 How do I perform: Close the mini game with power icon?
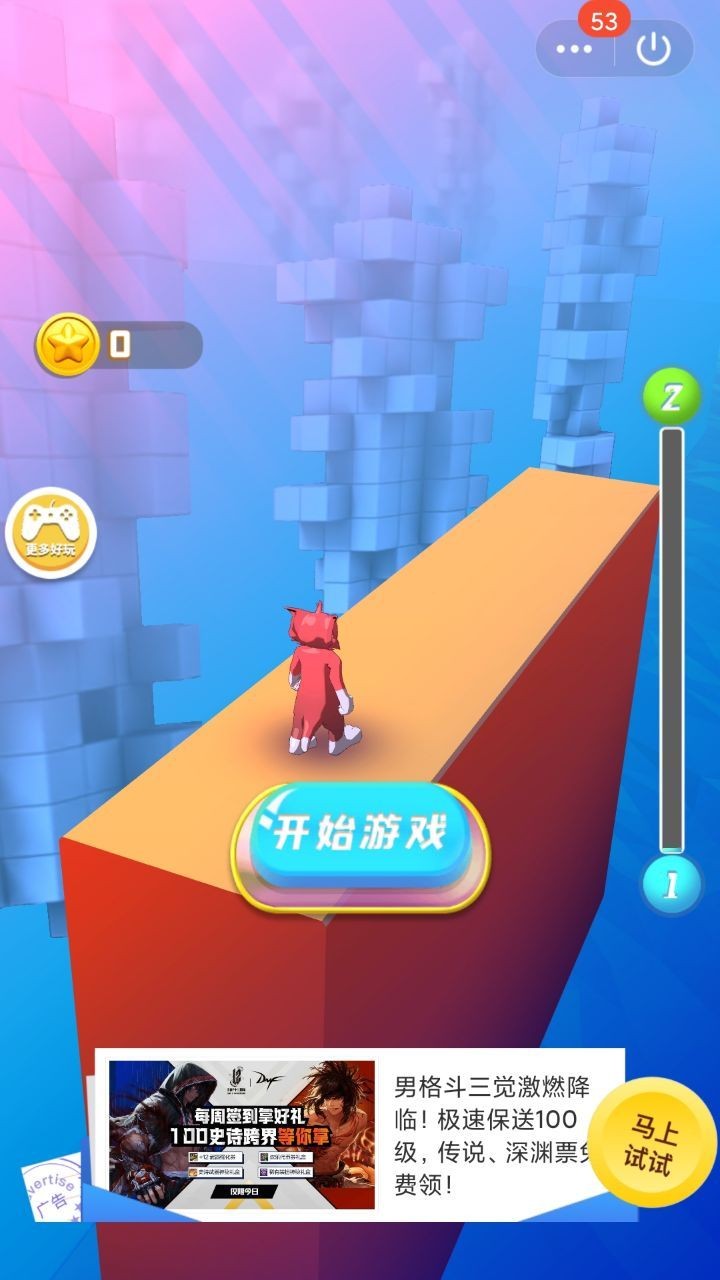pos(653,49)
